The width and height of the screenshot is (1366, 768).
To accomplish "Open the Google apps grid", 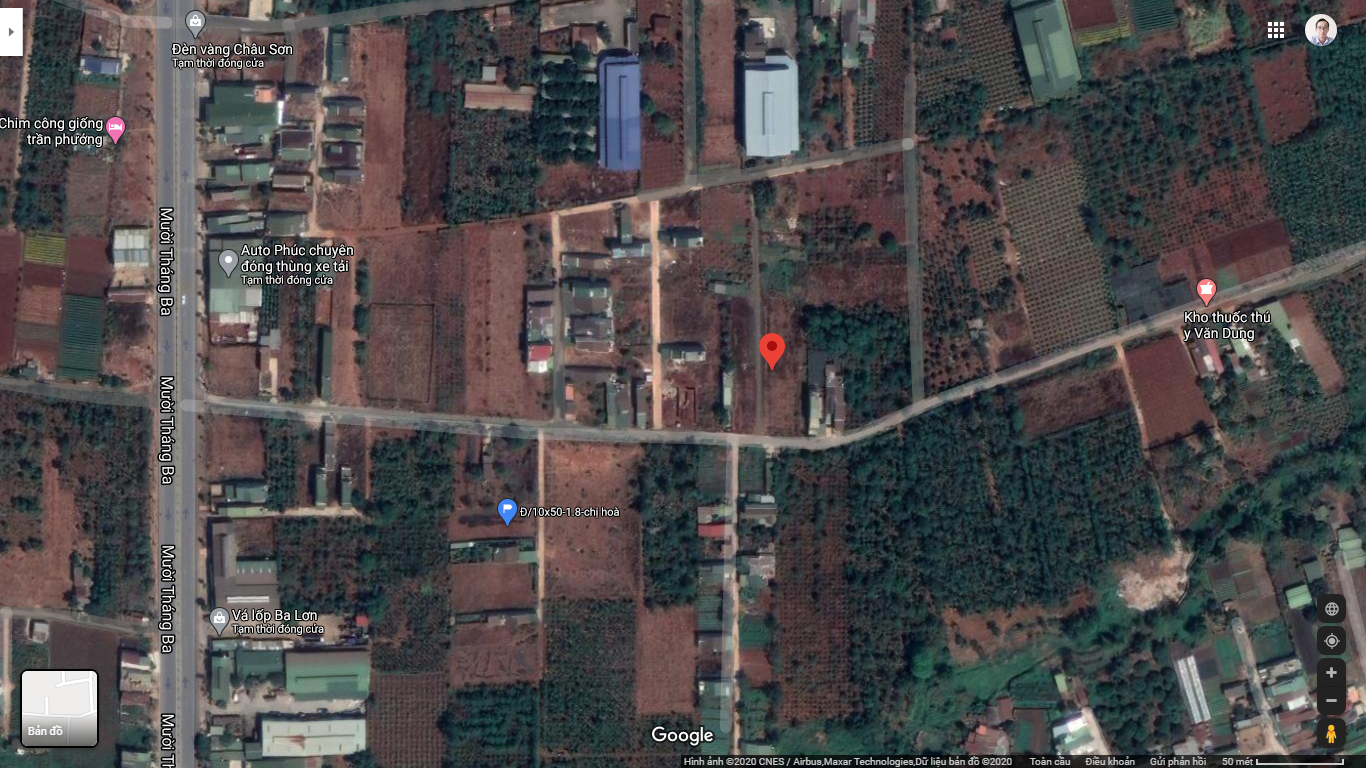I will [1276, 30].
